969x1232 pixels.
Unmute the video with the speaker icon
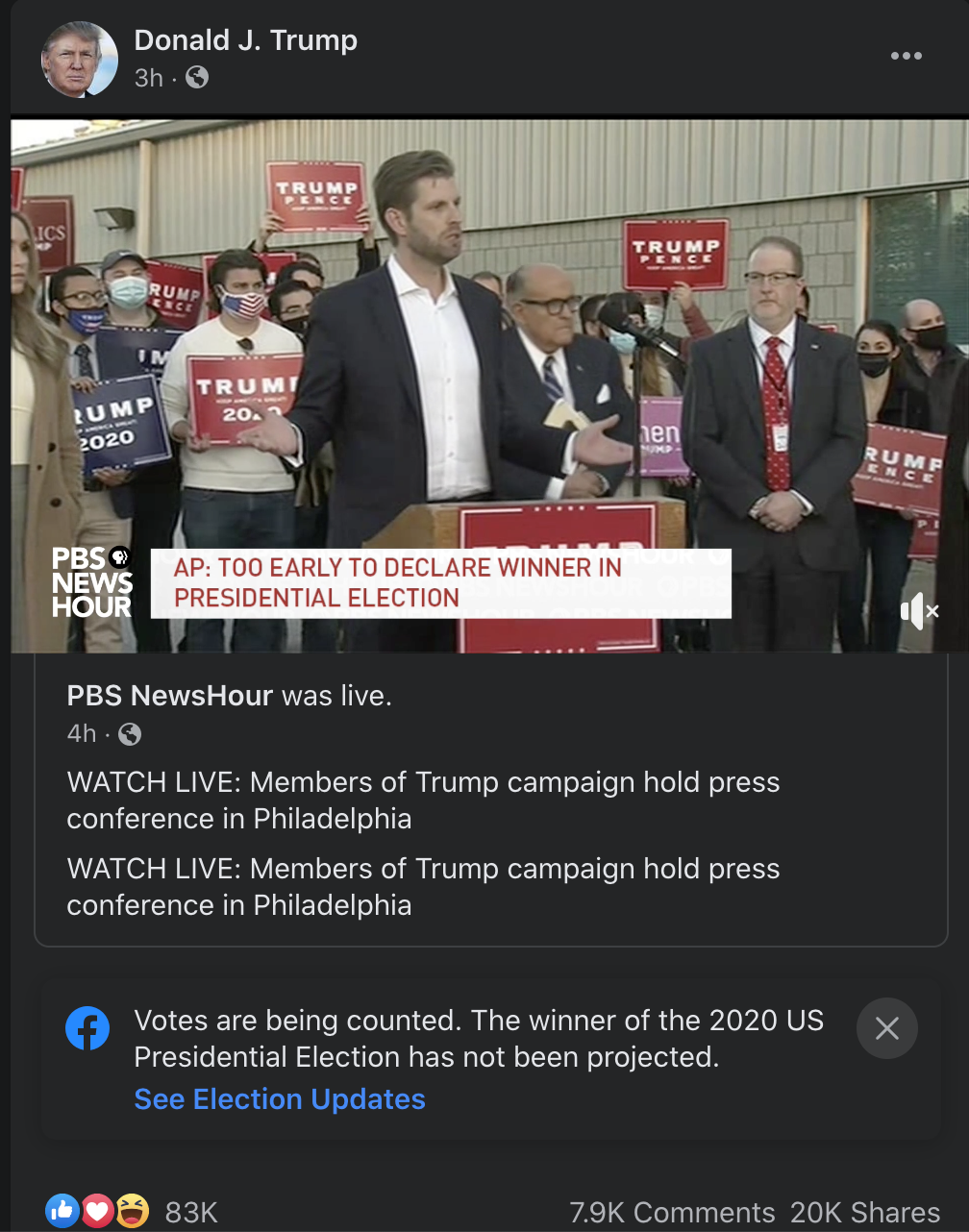[918, 610]
